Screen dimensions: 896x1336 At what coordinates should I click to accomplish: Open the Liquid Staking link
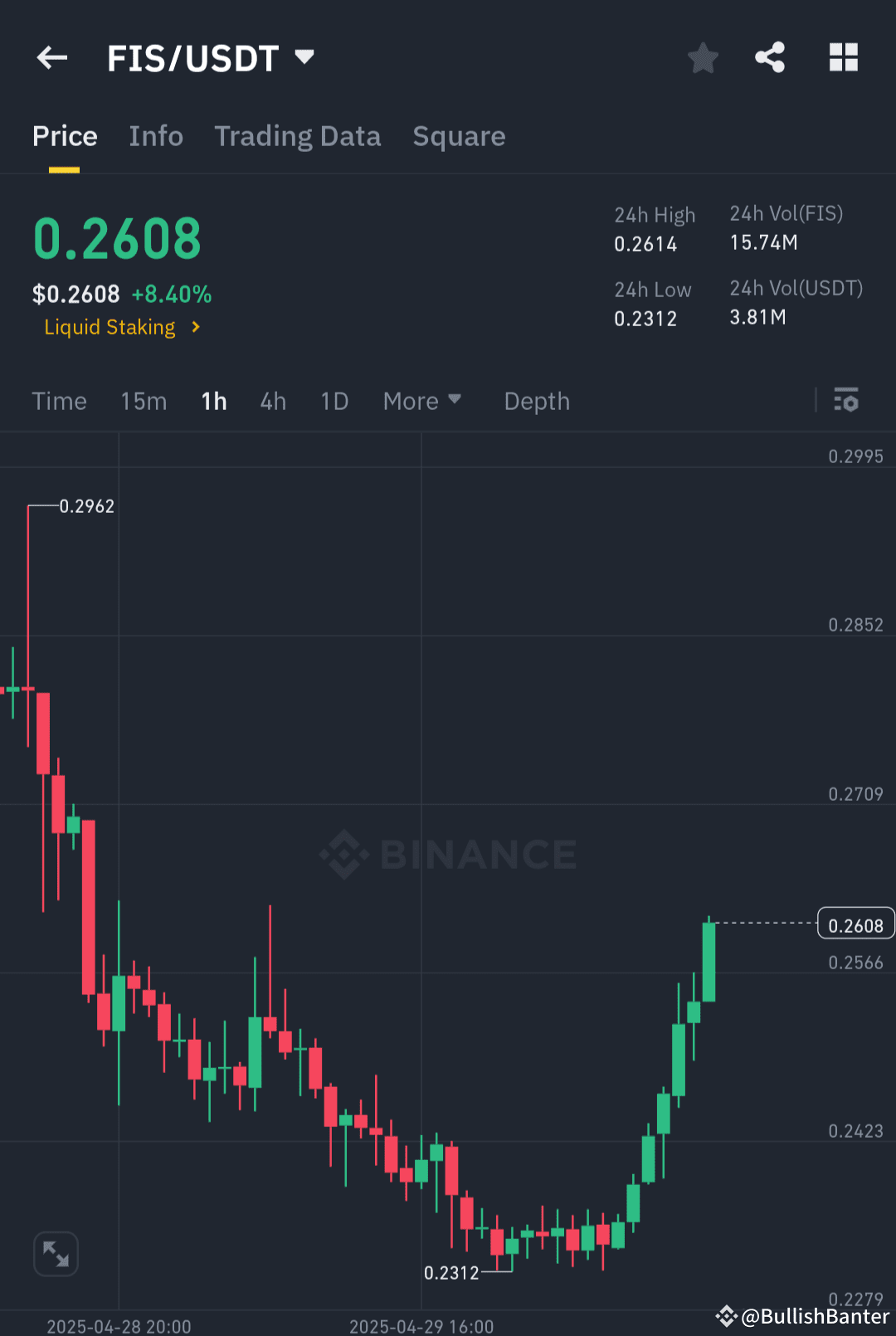click(110, 327)
